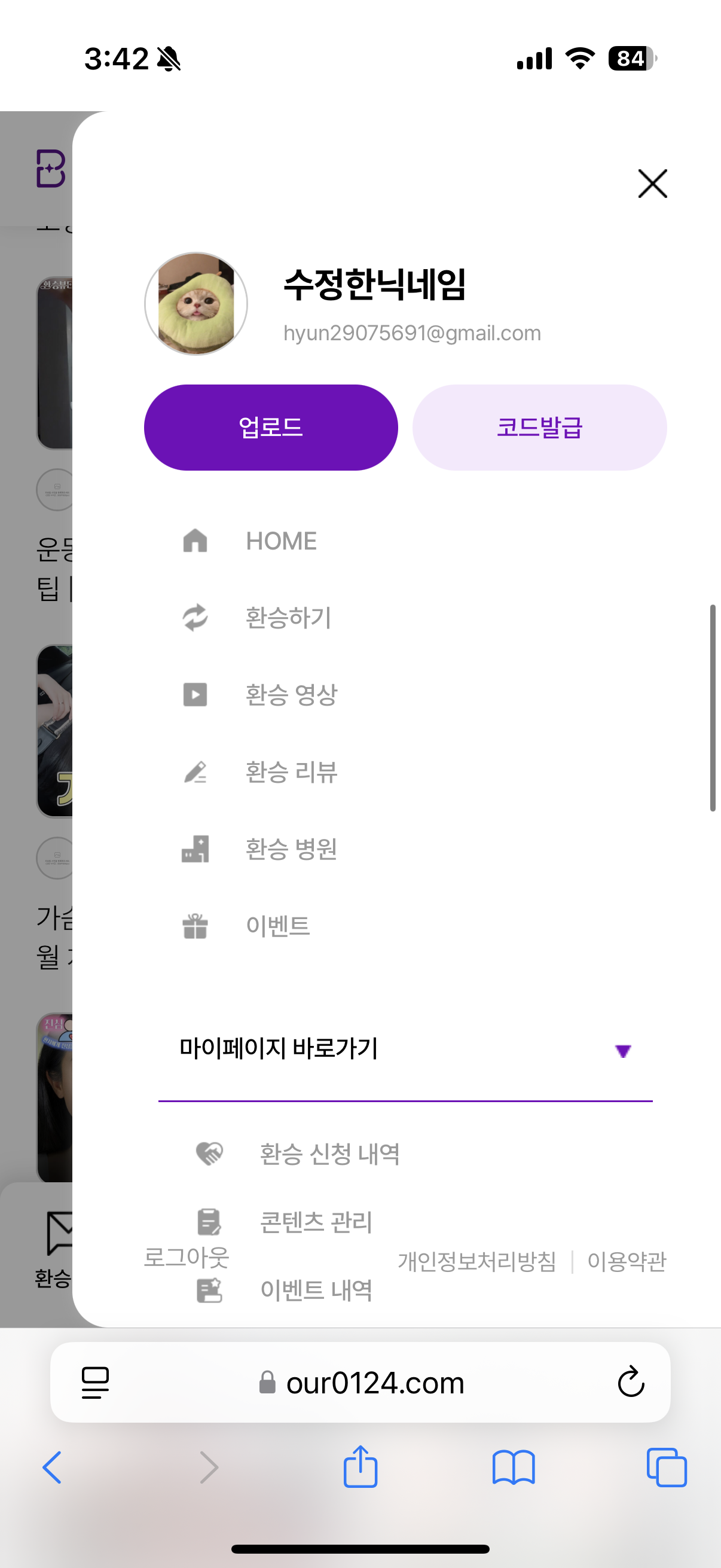This screenshot has height=1568, width=721.
Task: Log out via 로그아웃
Action: pos(186,1257)
